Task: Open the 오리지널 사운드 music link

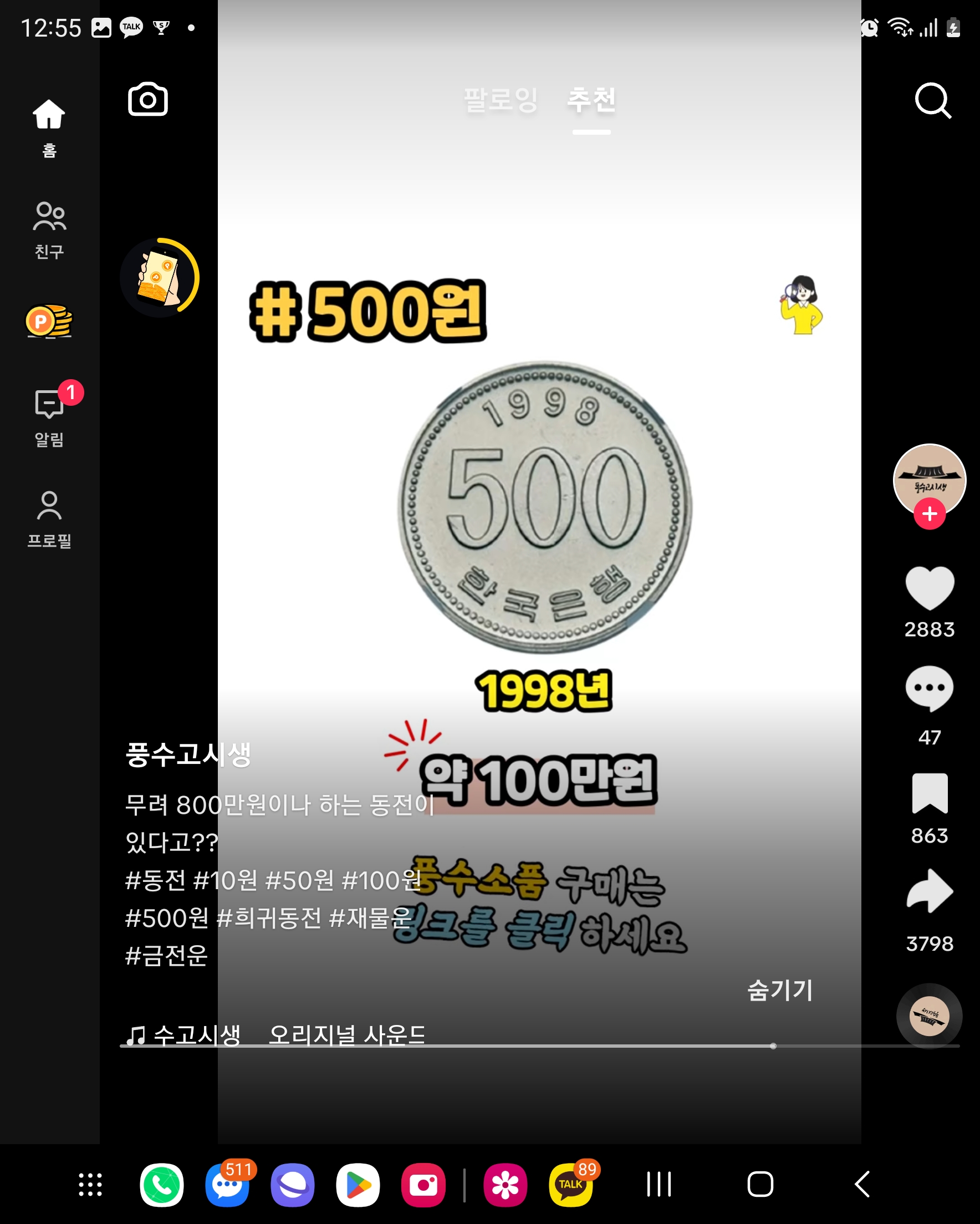Action: [346, 1034]
